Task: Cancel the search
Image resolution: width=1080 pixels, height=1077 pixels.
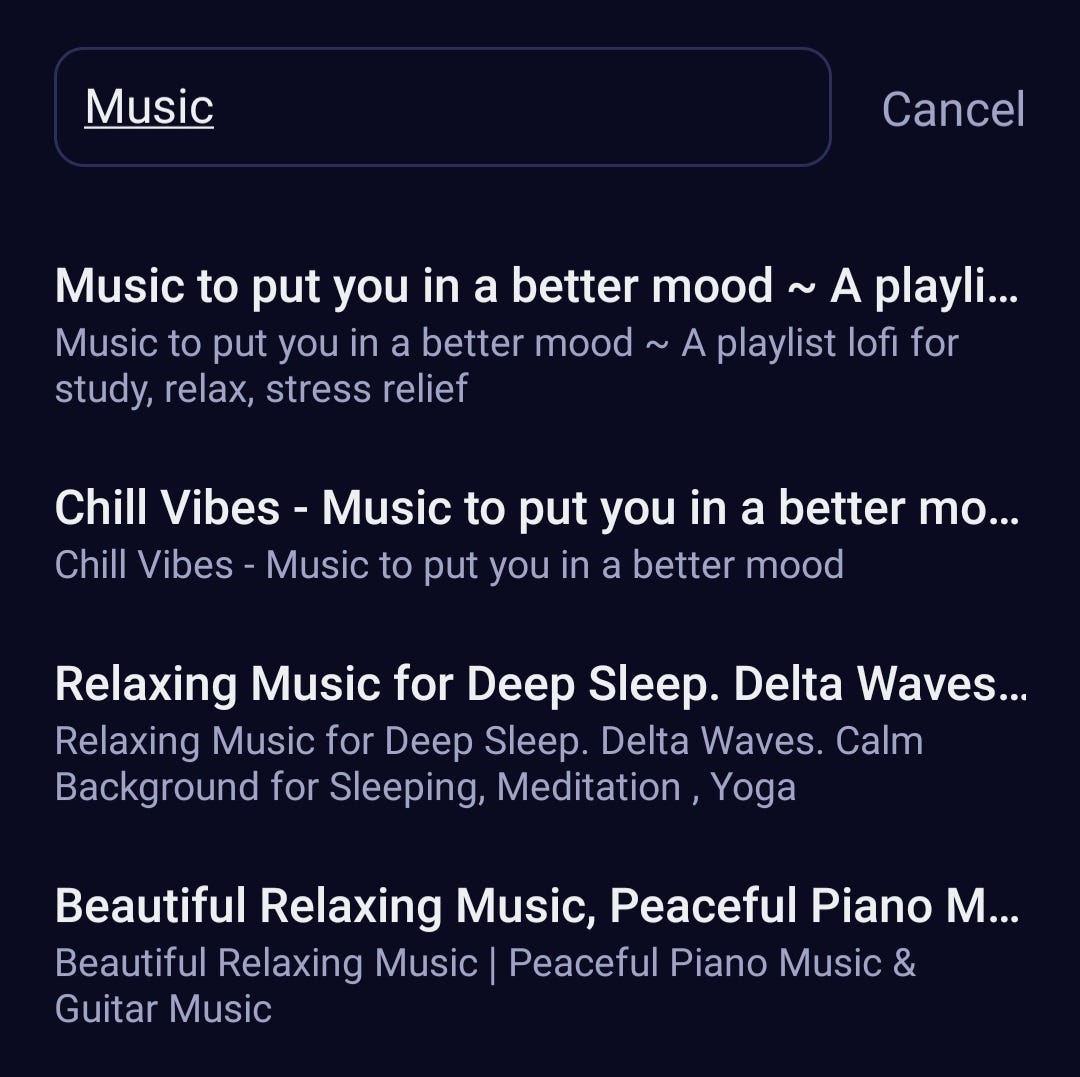Action: point(953,109)
